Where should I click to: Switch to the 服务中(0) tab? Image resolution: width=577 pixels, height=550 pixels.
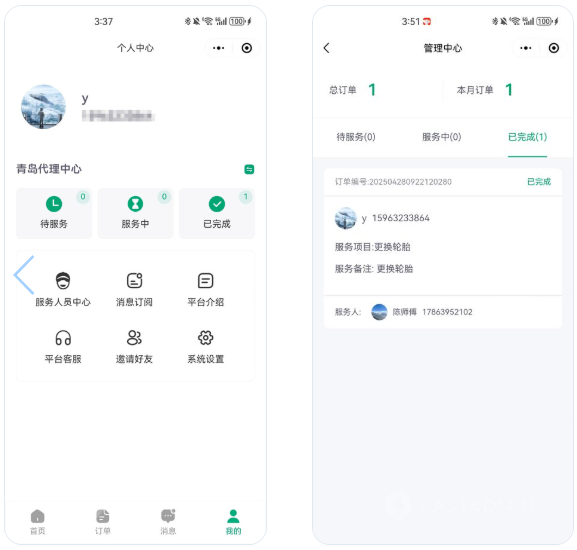(x=442, y=137)
